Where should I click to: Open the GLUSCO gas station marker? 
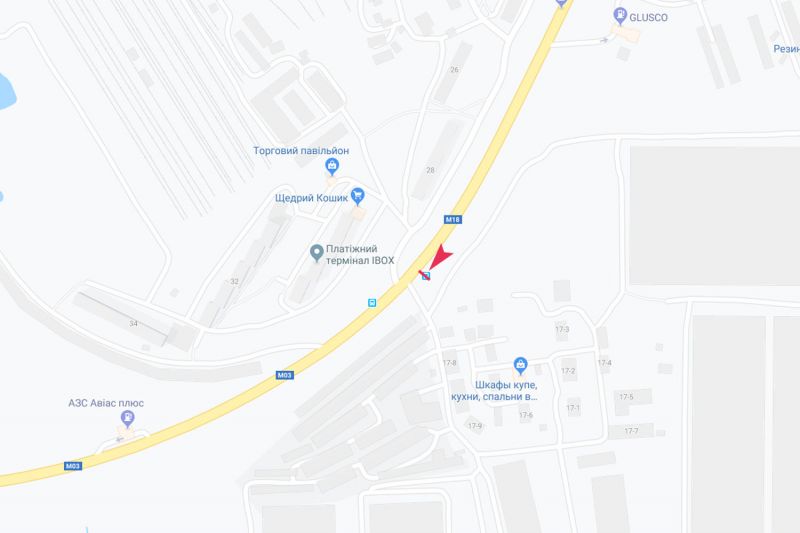(x=620, y=15)
